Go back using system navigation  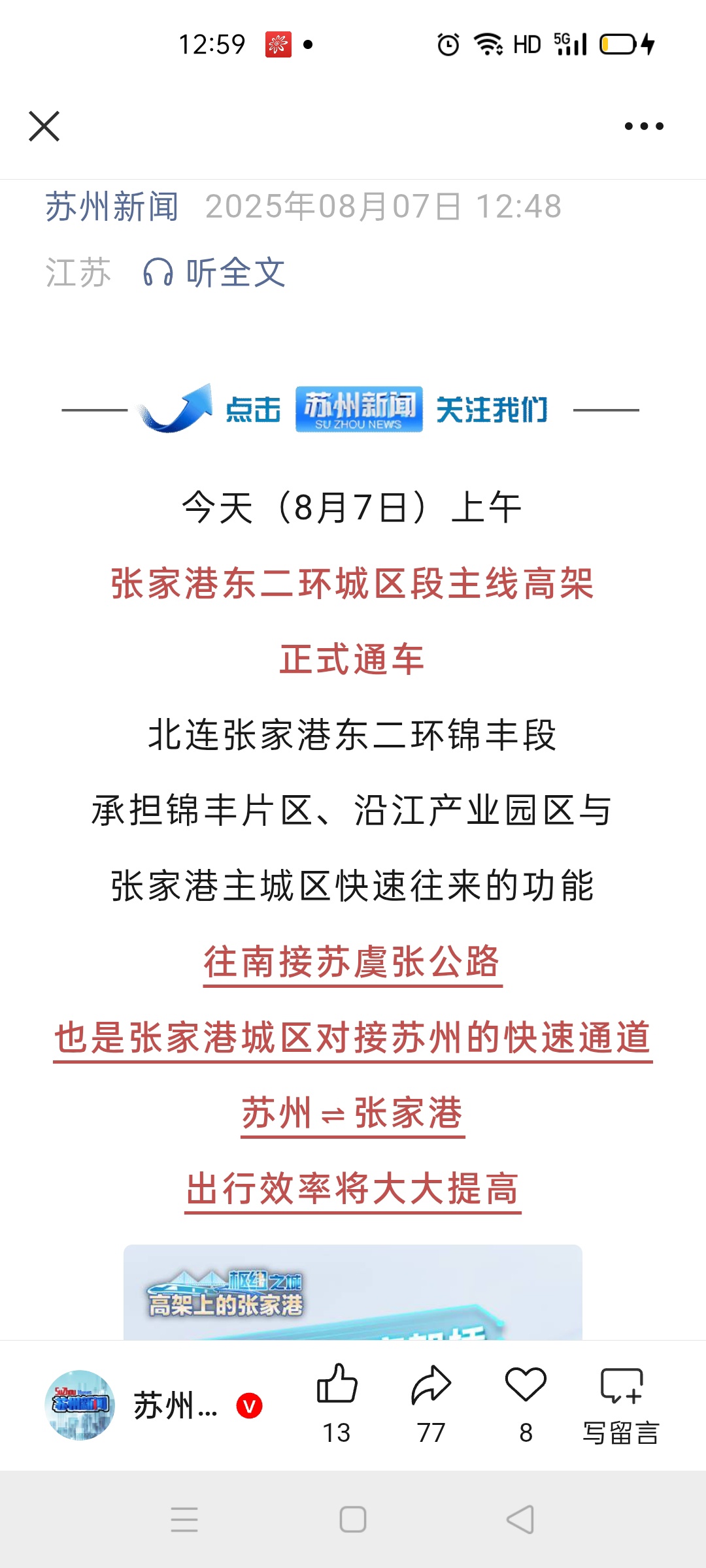[520, 1520]
